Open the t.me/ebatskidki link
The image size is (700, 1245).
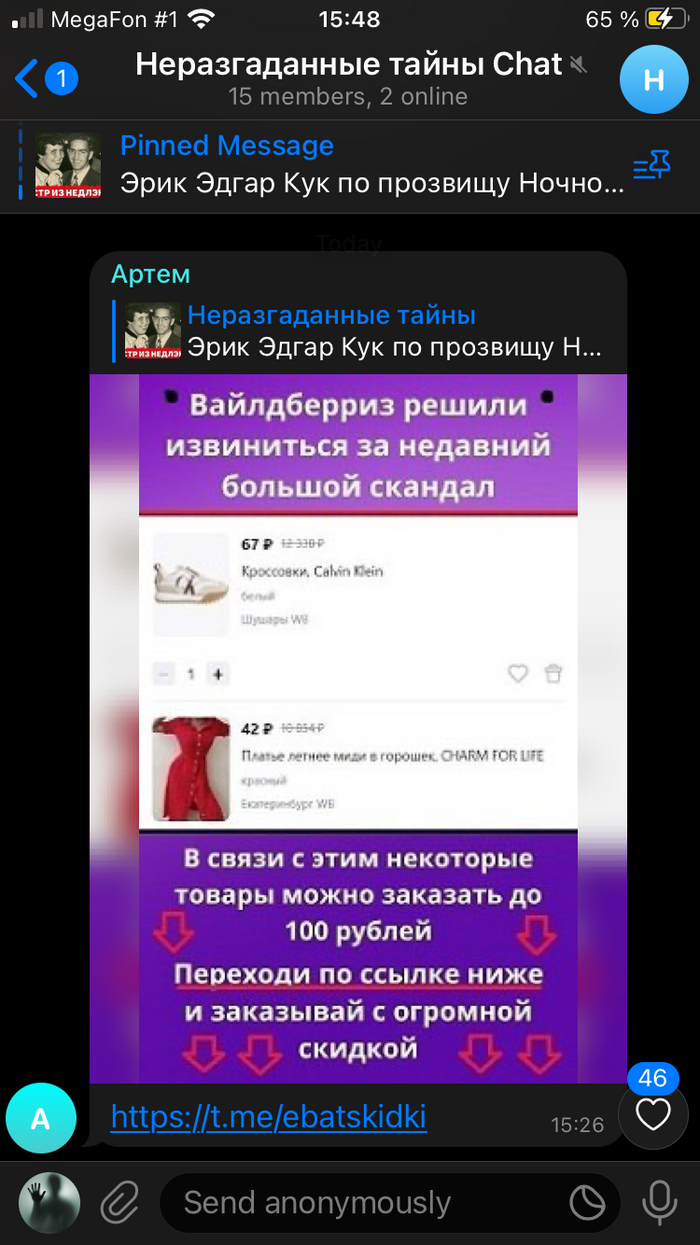[x=268, y=1116]
